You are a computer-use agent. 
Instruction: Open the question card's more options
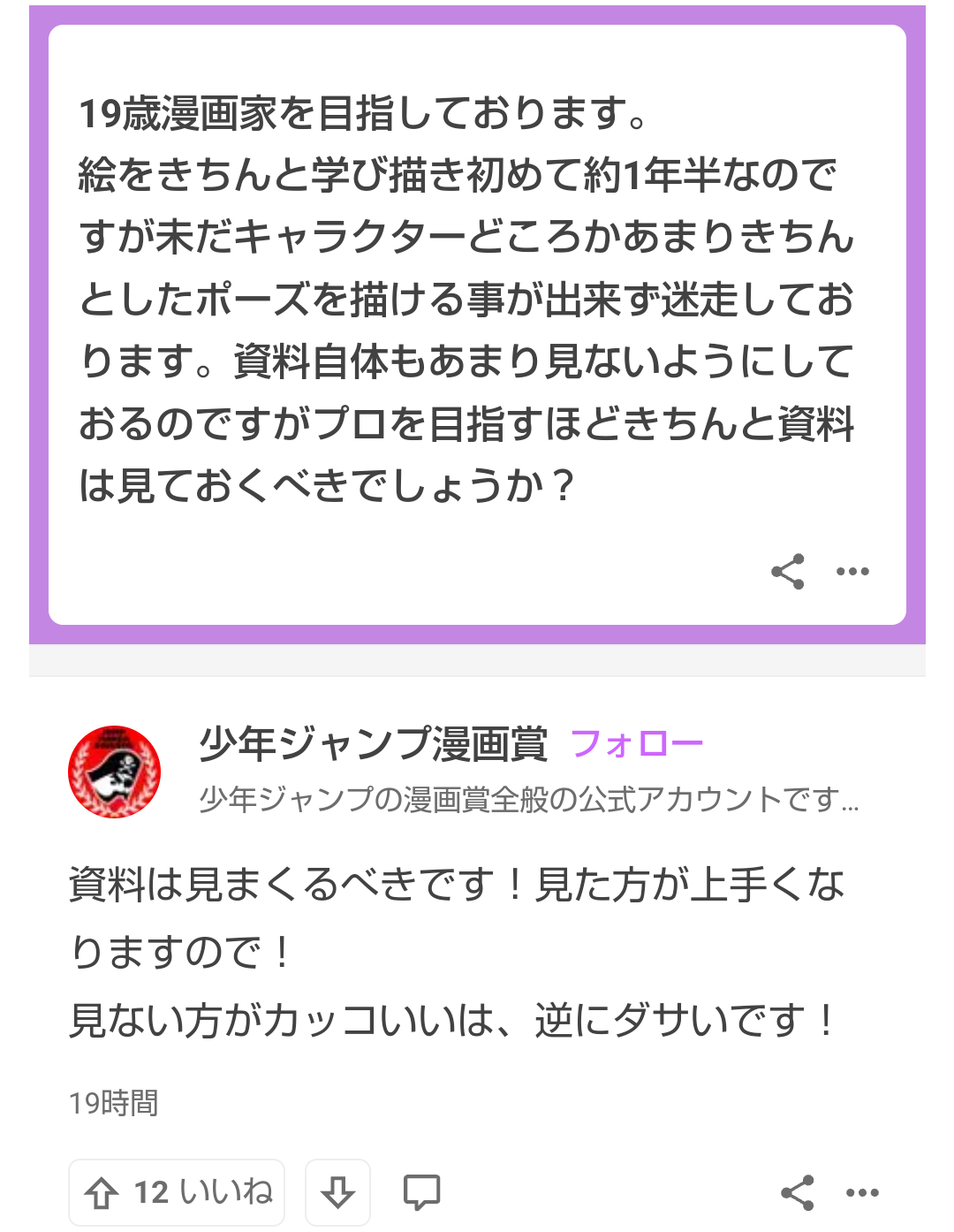tap(852, 572)
